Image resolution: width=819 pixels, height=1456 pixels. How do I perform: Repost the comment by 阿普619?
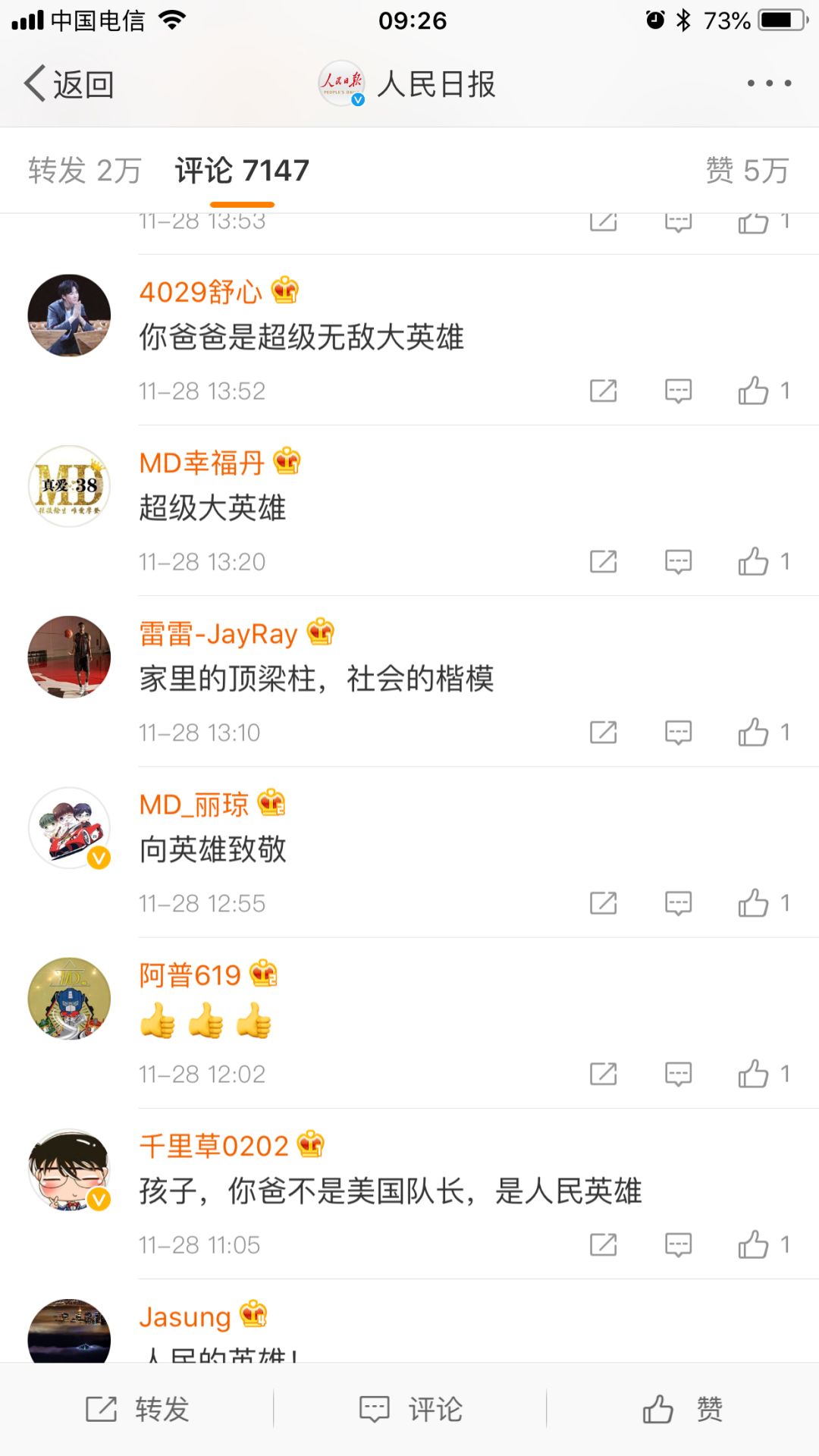click(603, 1074)
